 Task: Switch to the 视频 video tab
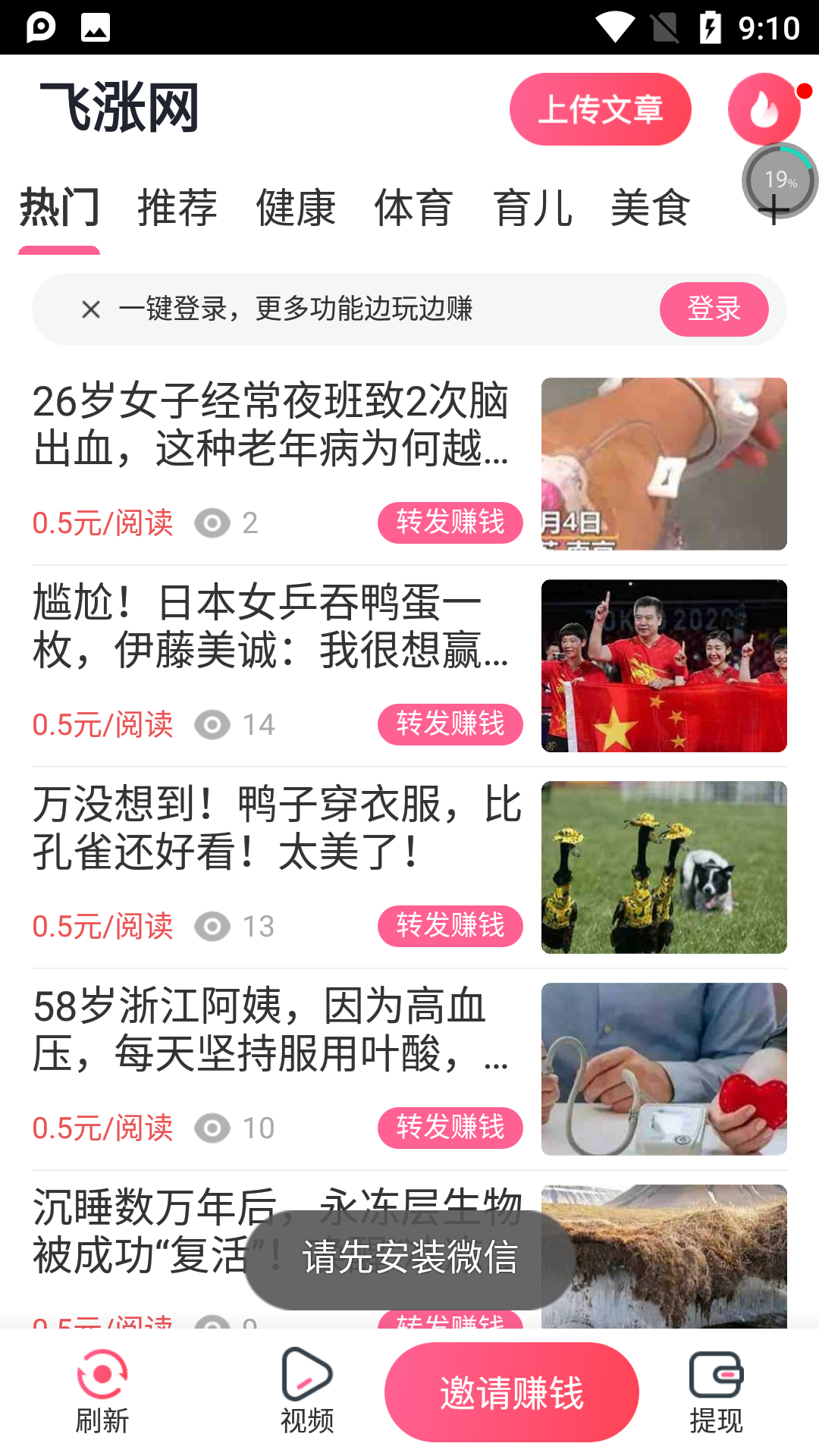307,1392
